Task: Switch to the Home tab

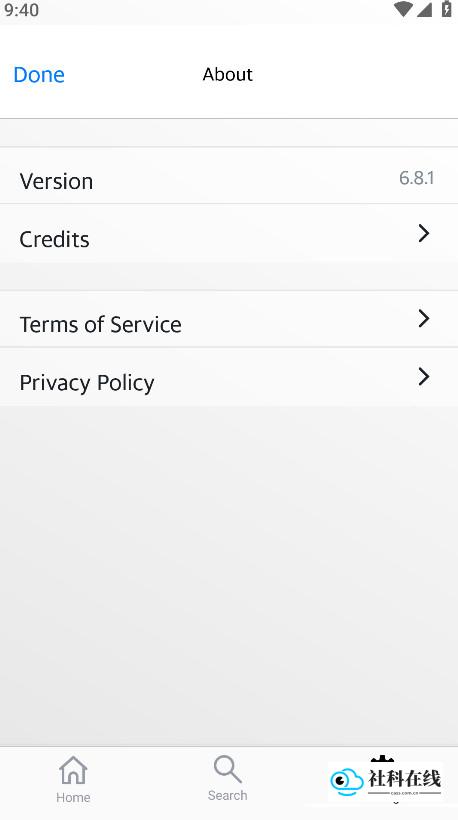Action: pos(73,780)
